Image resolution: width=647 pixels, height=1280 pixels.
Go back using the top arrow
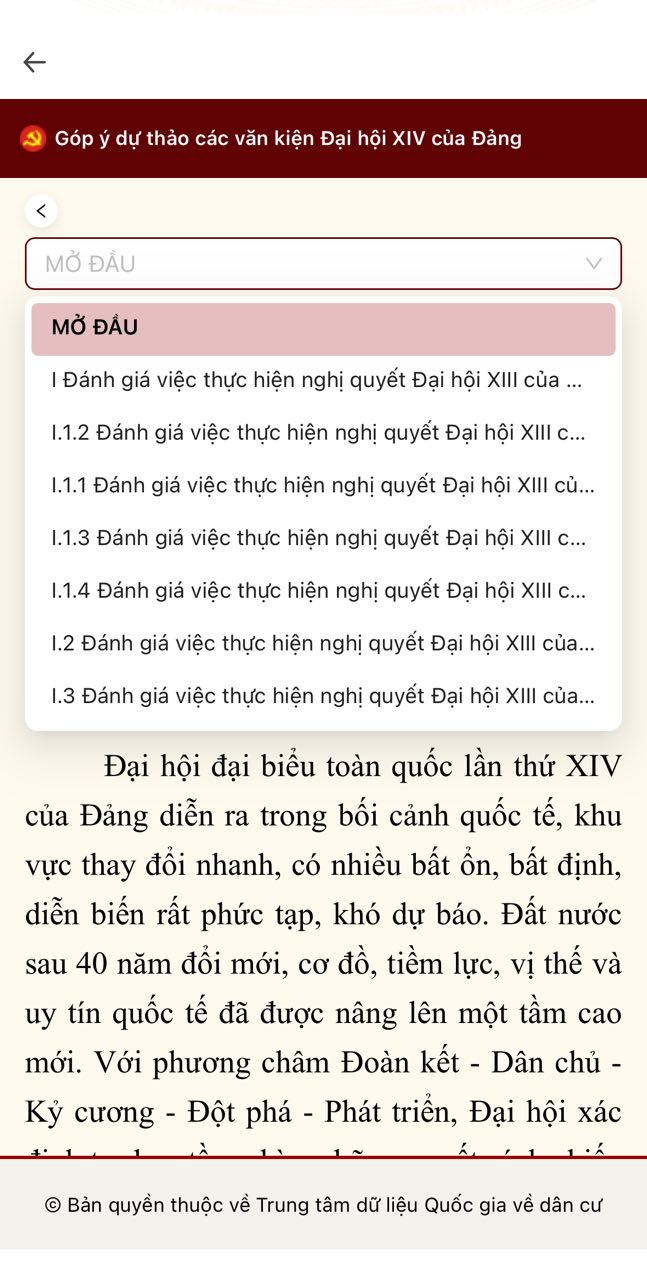click(35, 62)
